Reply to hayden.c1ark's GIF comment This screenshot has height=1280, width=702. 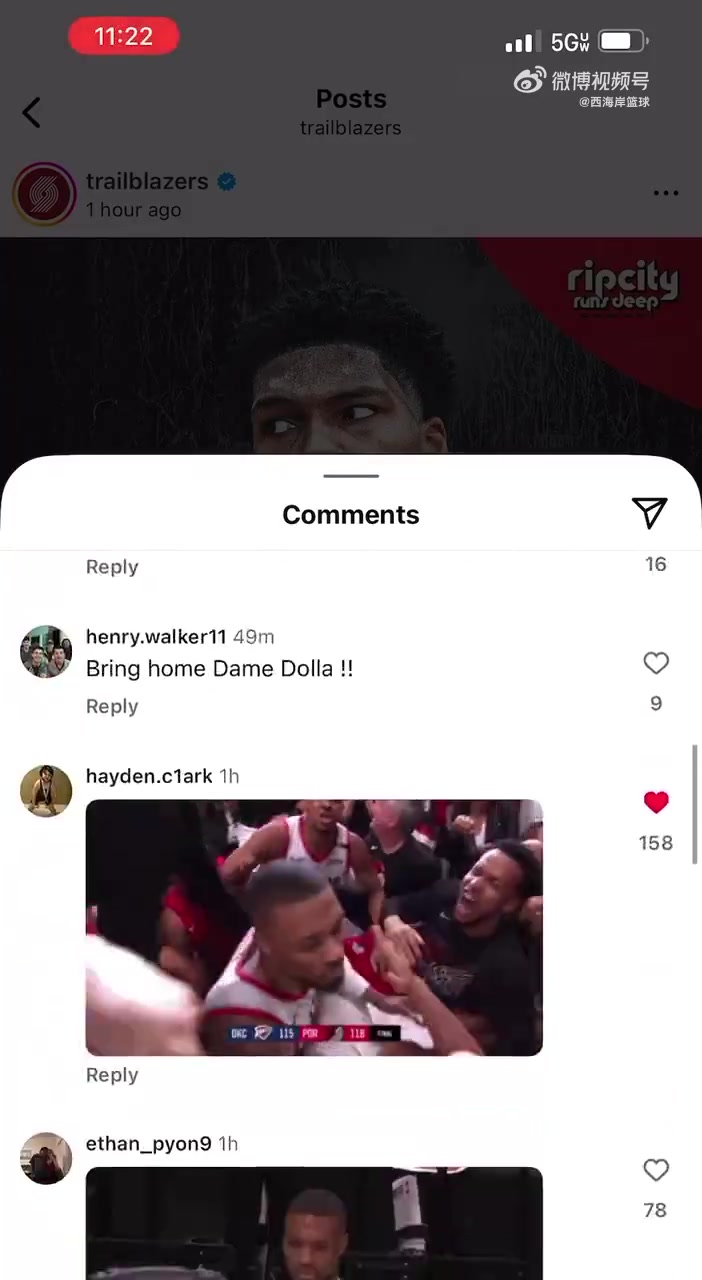pyautogui.click(x=112, y=1075)
